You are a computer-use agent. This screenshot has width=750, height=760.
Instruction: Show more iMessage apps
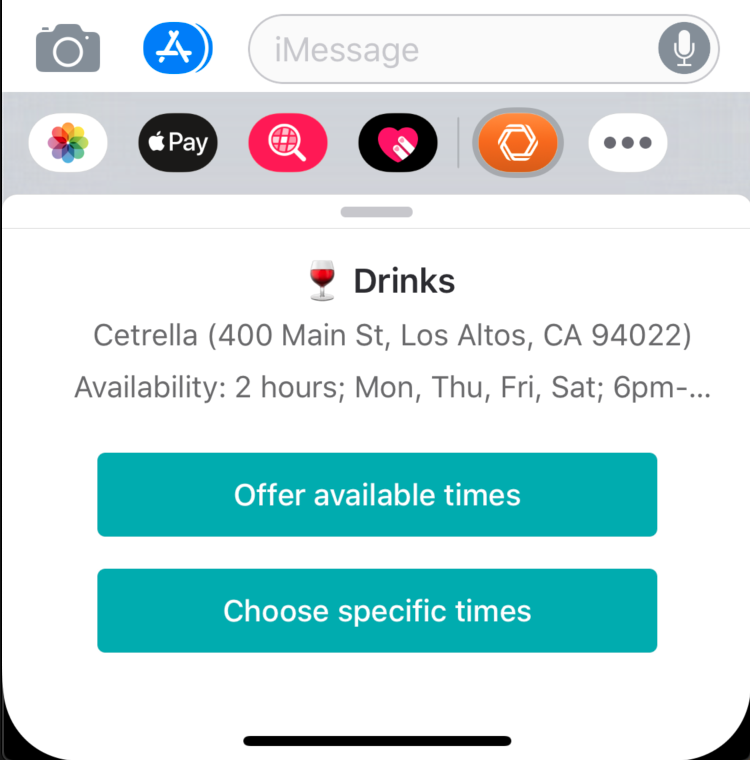628,143
